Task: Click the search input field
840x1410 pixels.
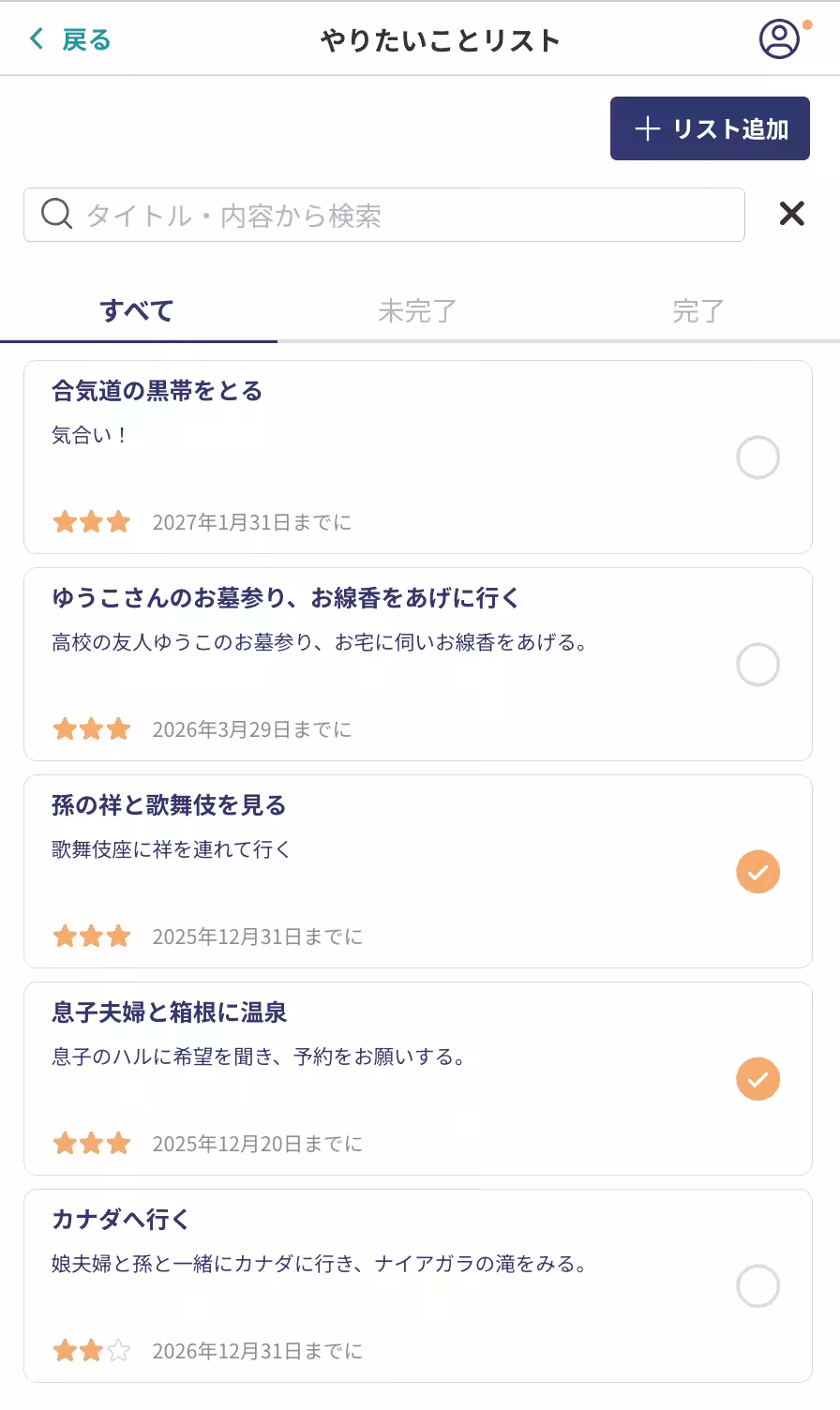Action: coord(375,214)
